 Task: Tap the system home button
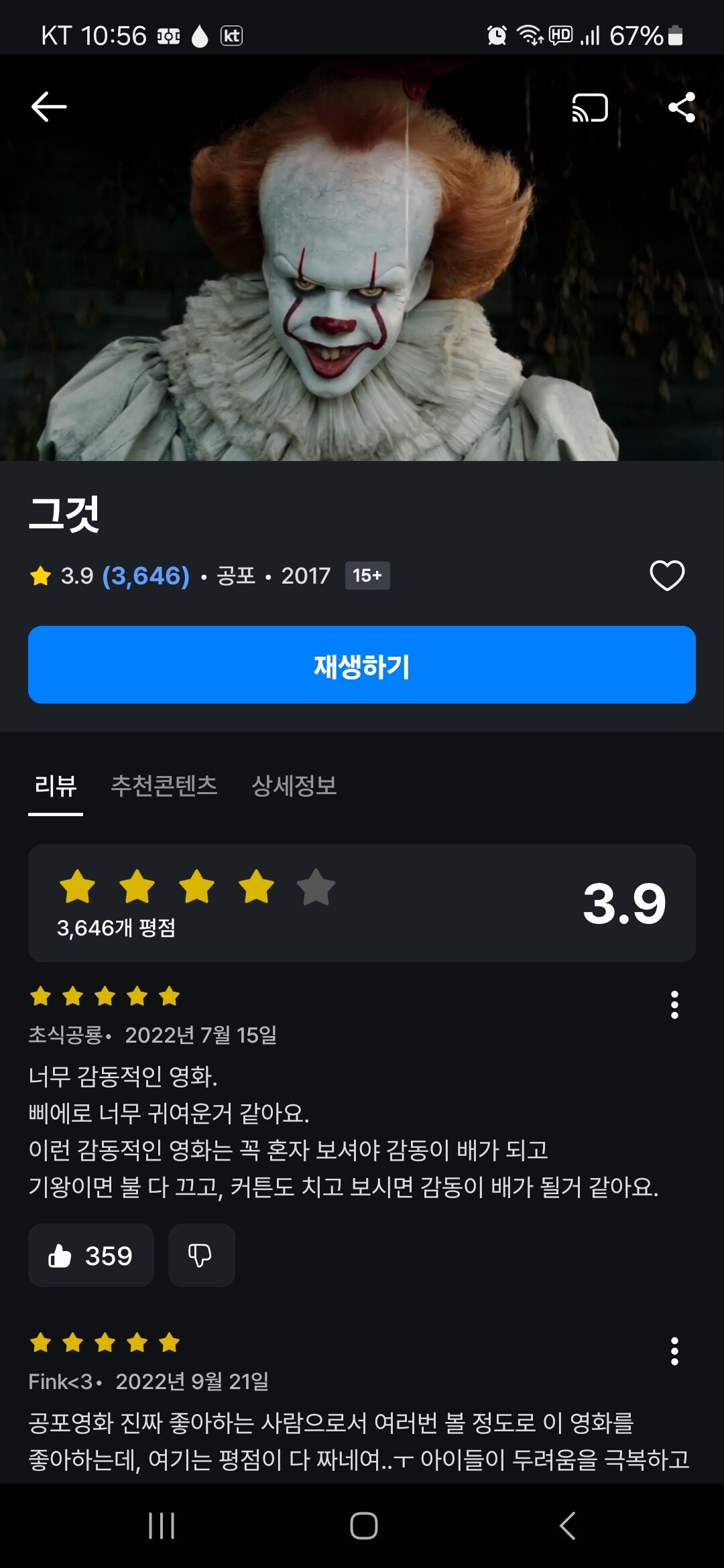(x=363, y=1526)
